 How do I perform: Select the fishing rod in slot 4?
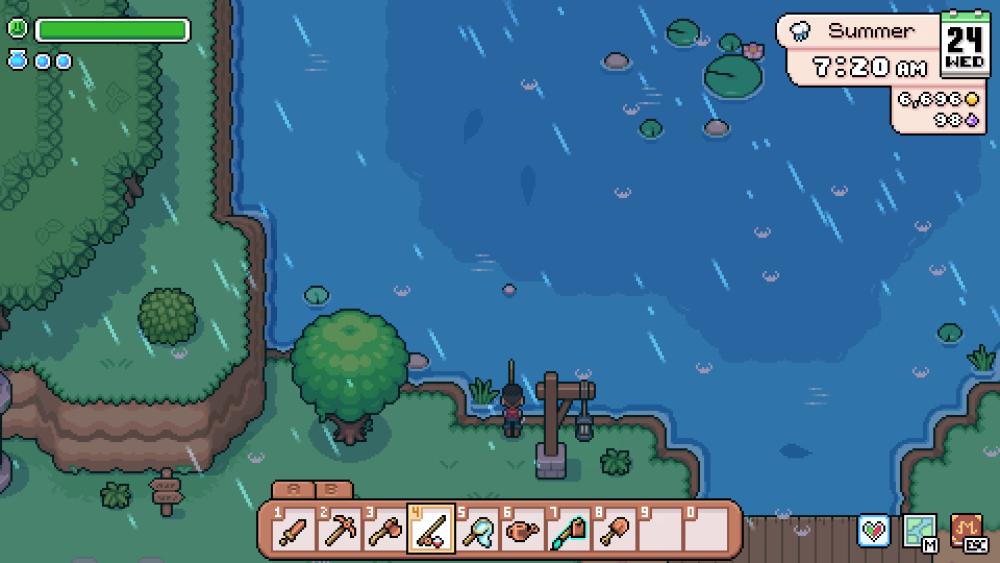[x=431, y=529]
